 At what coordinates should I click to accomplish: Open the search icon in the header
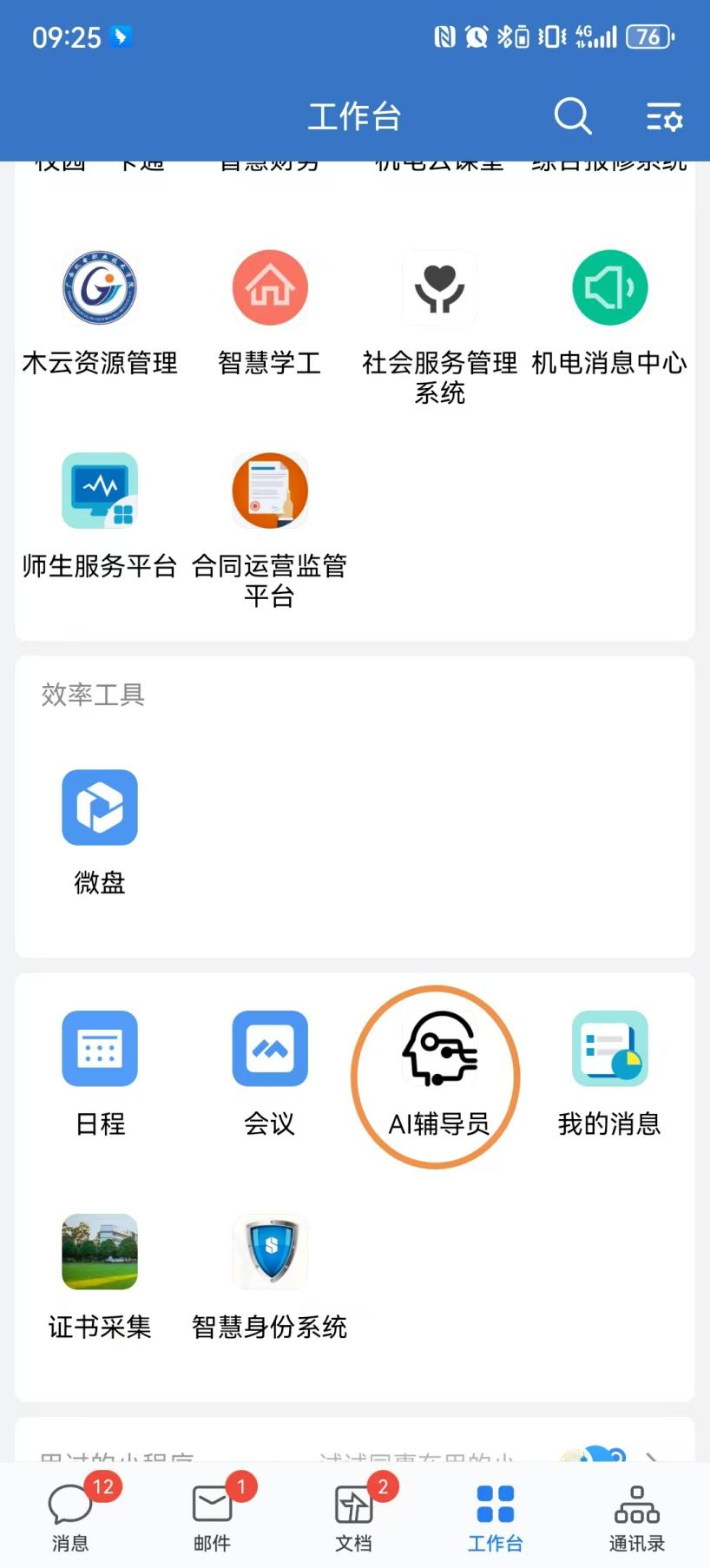[x=572, y=115]
